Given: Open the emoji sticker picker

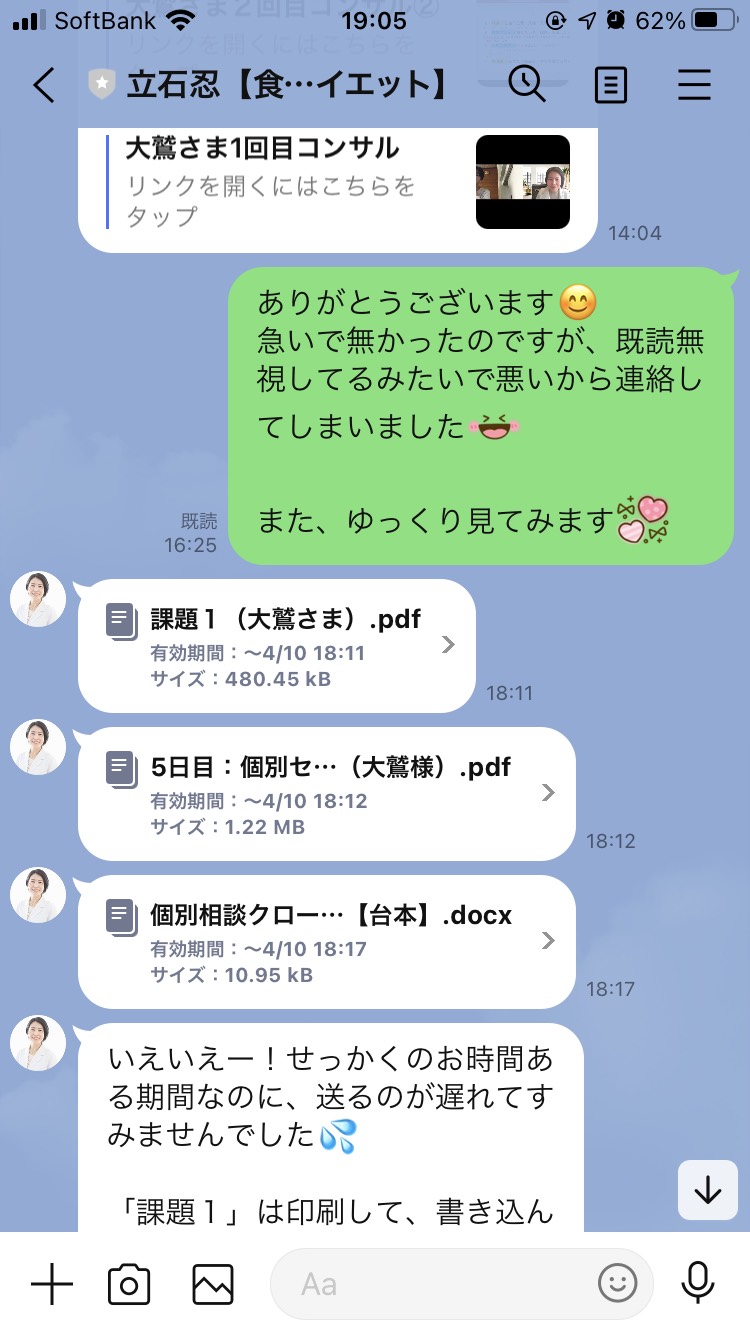Looking at the screenshot, I should coord(618,1284).
